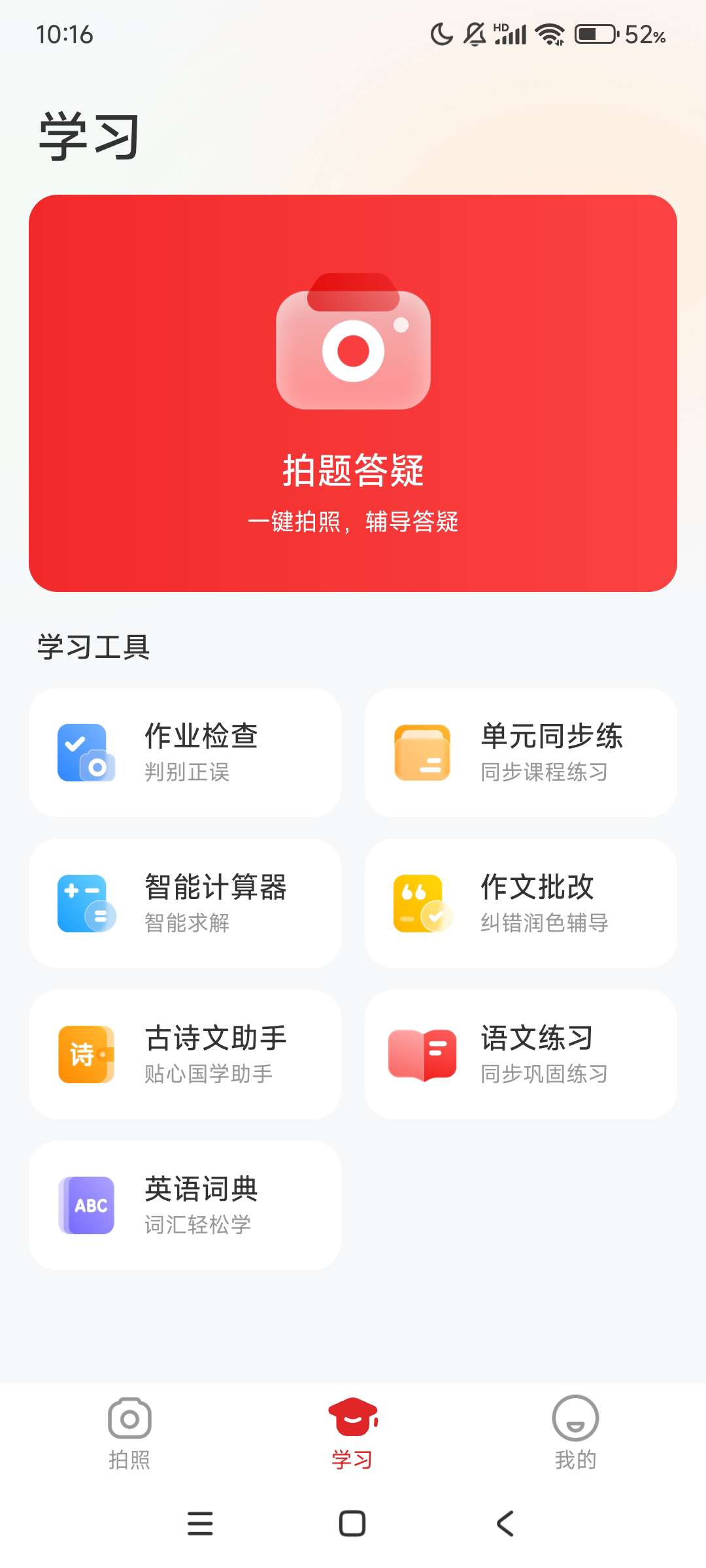Tap the blue checkmark homework check icon

point(87,751)
